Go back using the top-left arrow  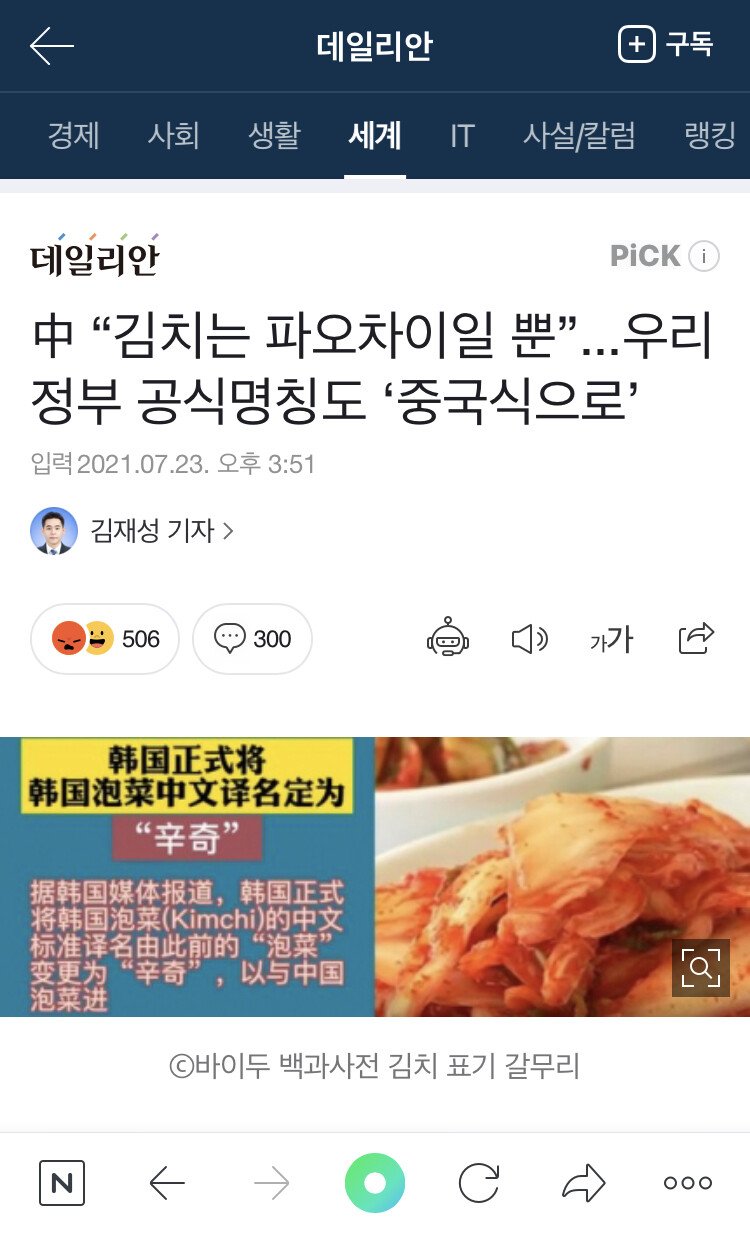[x=51, y=46]
